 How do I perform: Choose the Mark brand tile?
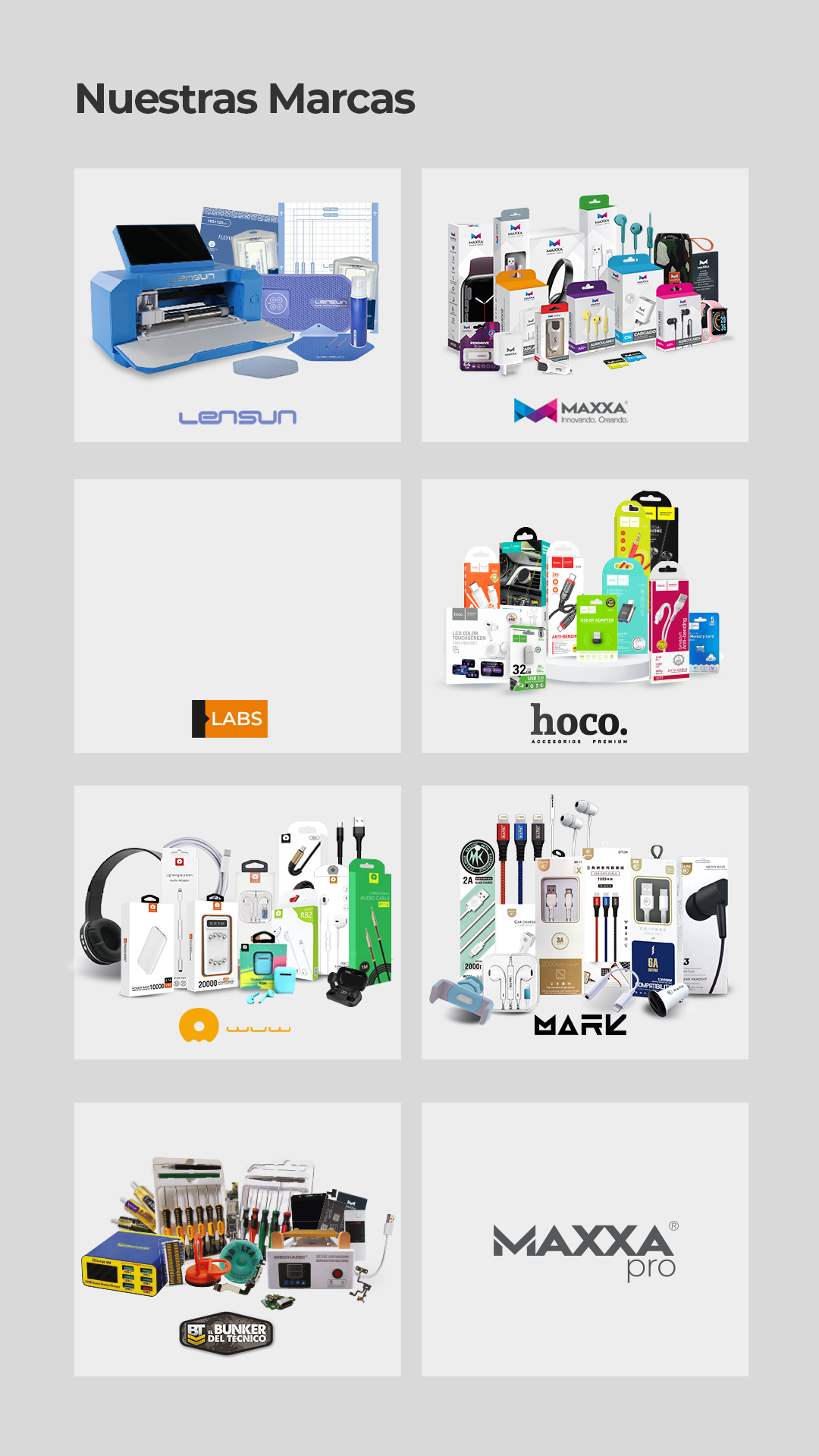point(585,922)
